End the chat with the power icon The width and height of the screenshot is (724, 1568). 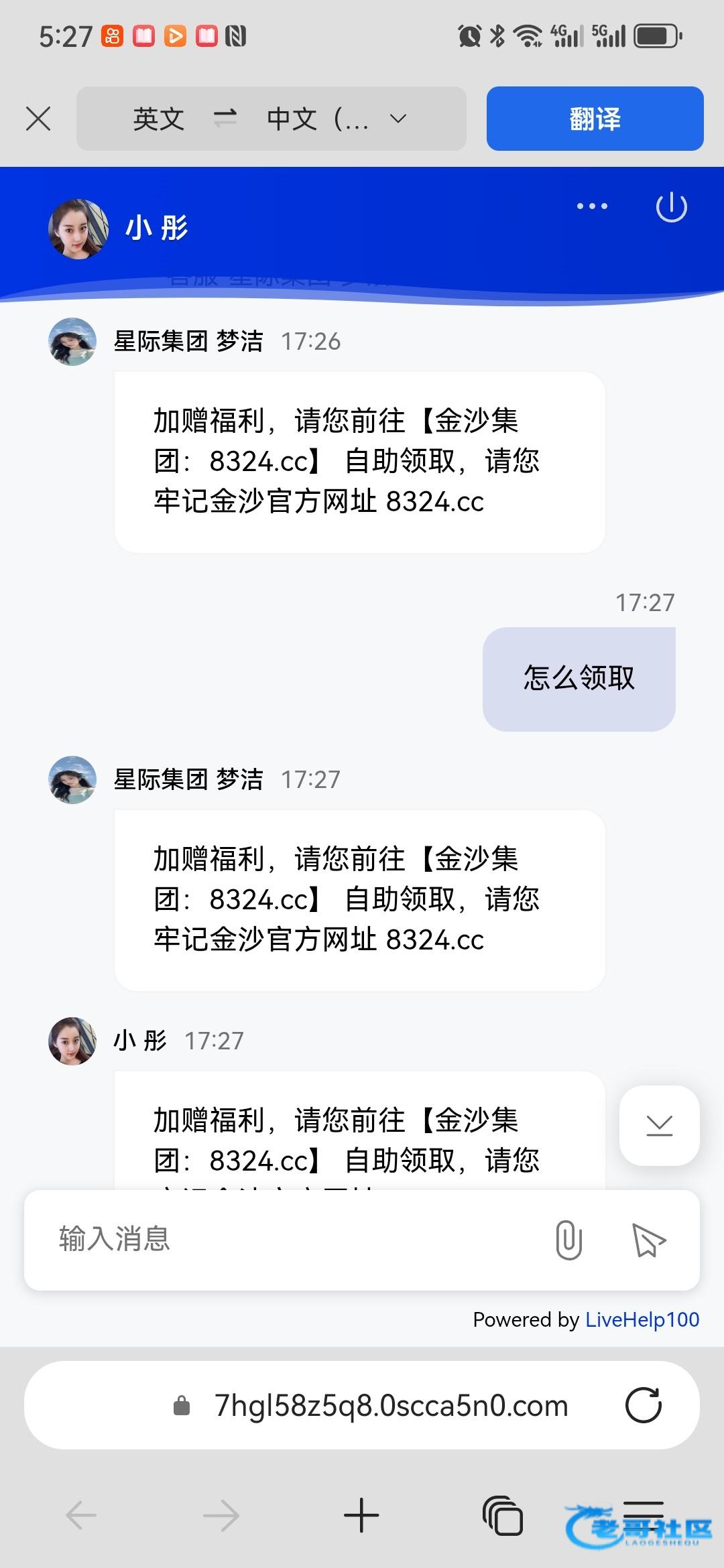[x=671, y=207]
